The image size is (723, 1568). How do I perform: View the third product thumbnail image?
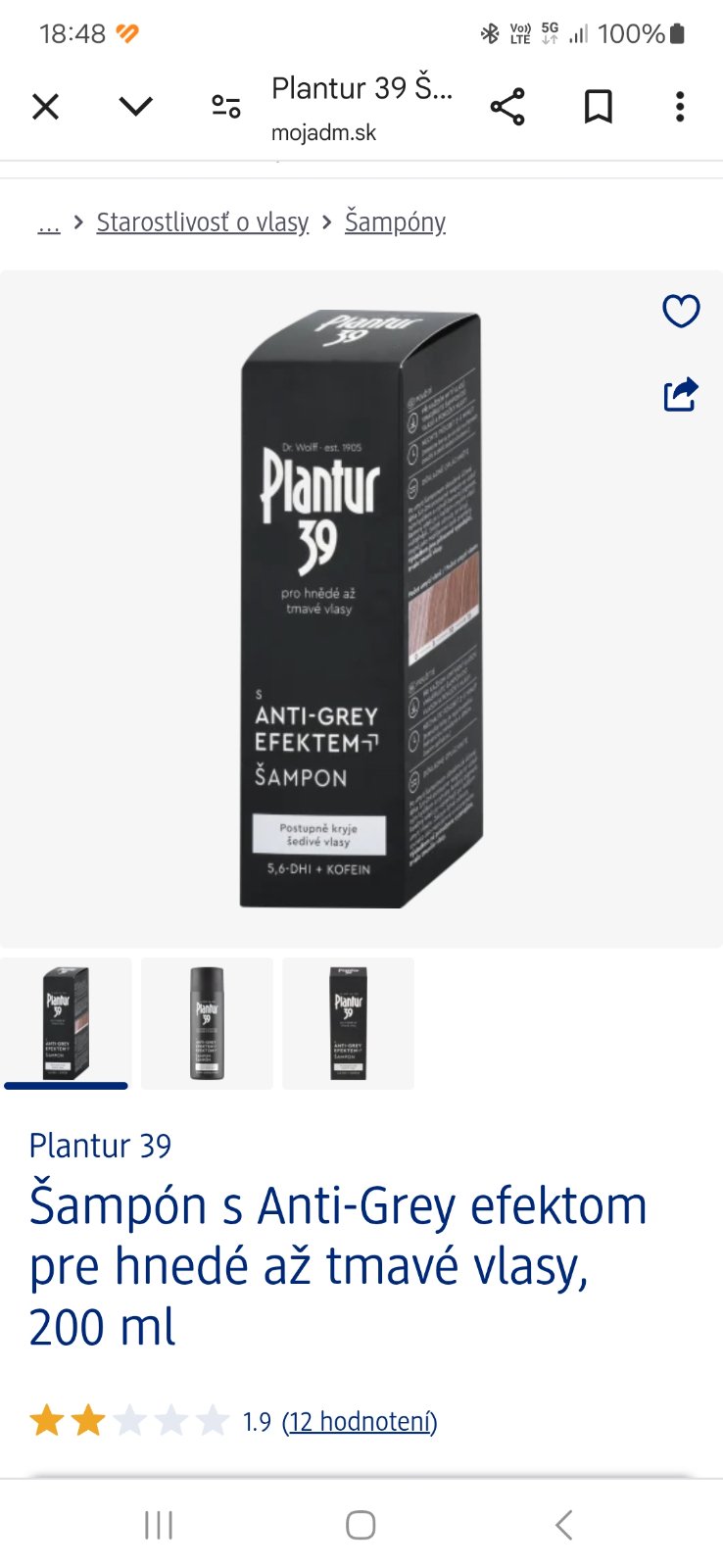[x=348, y=1023]
